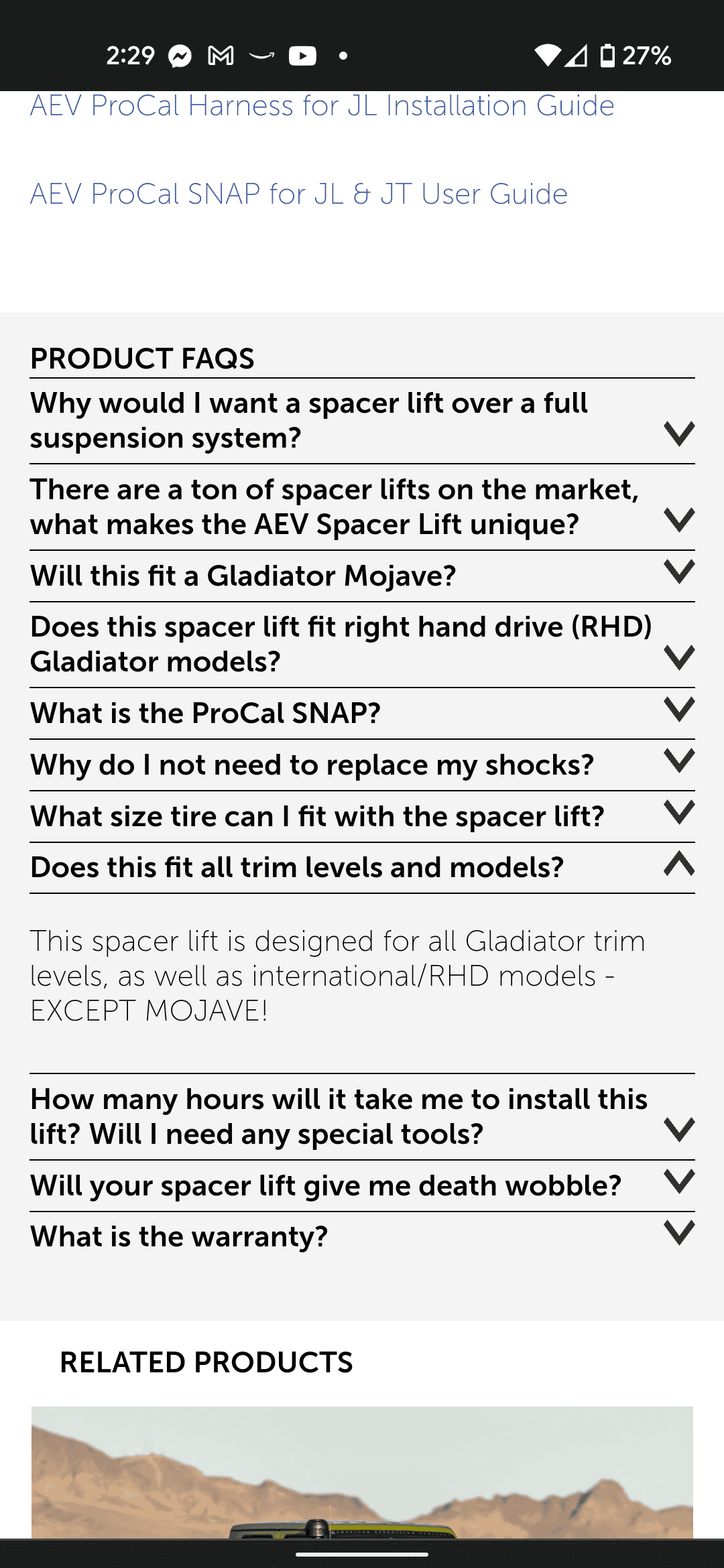Expand the right hand drive Gladiator question
This screenshot has height=1568, width=724.
362,645
